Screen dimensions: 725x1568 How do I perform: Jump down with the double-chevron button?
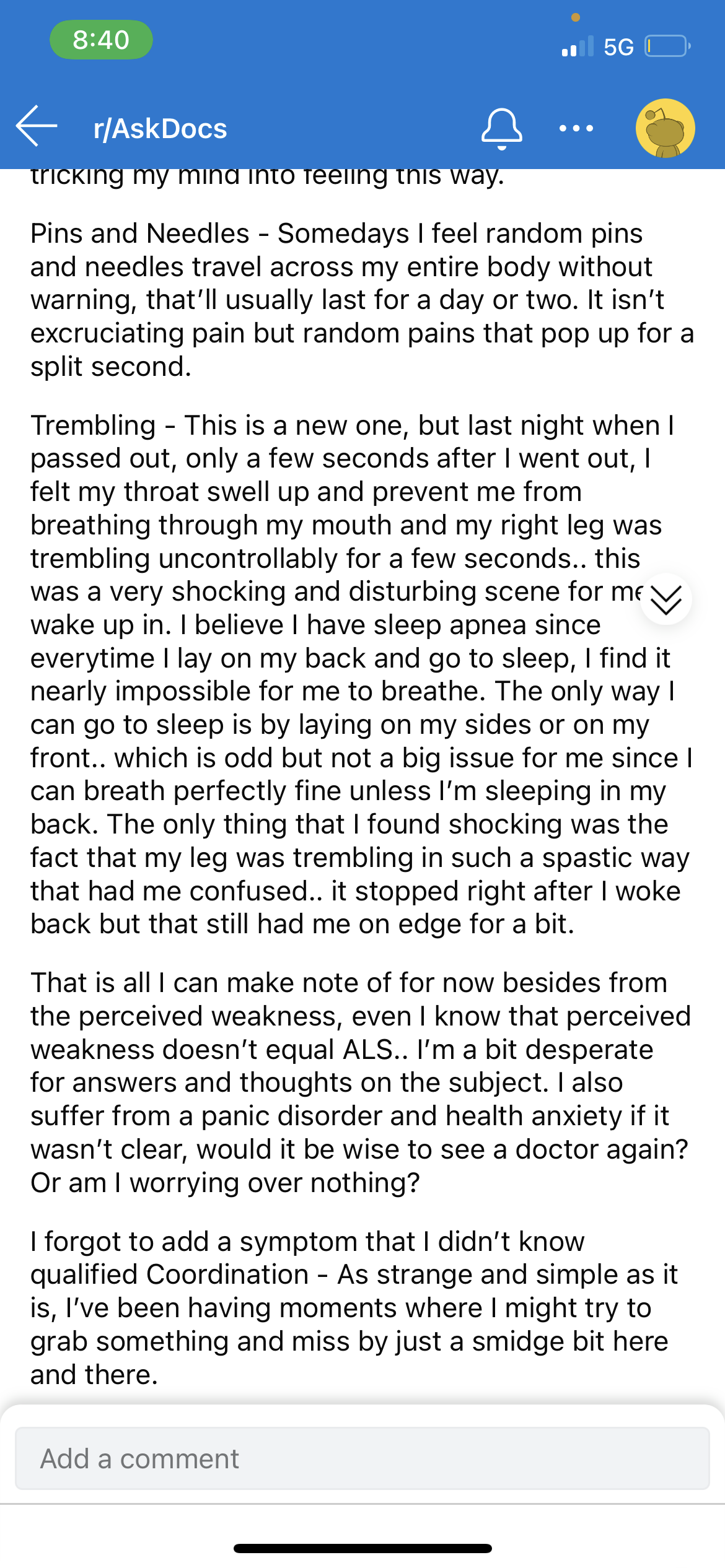pos(666,599)
